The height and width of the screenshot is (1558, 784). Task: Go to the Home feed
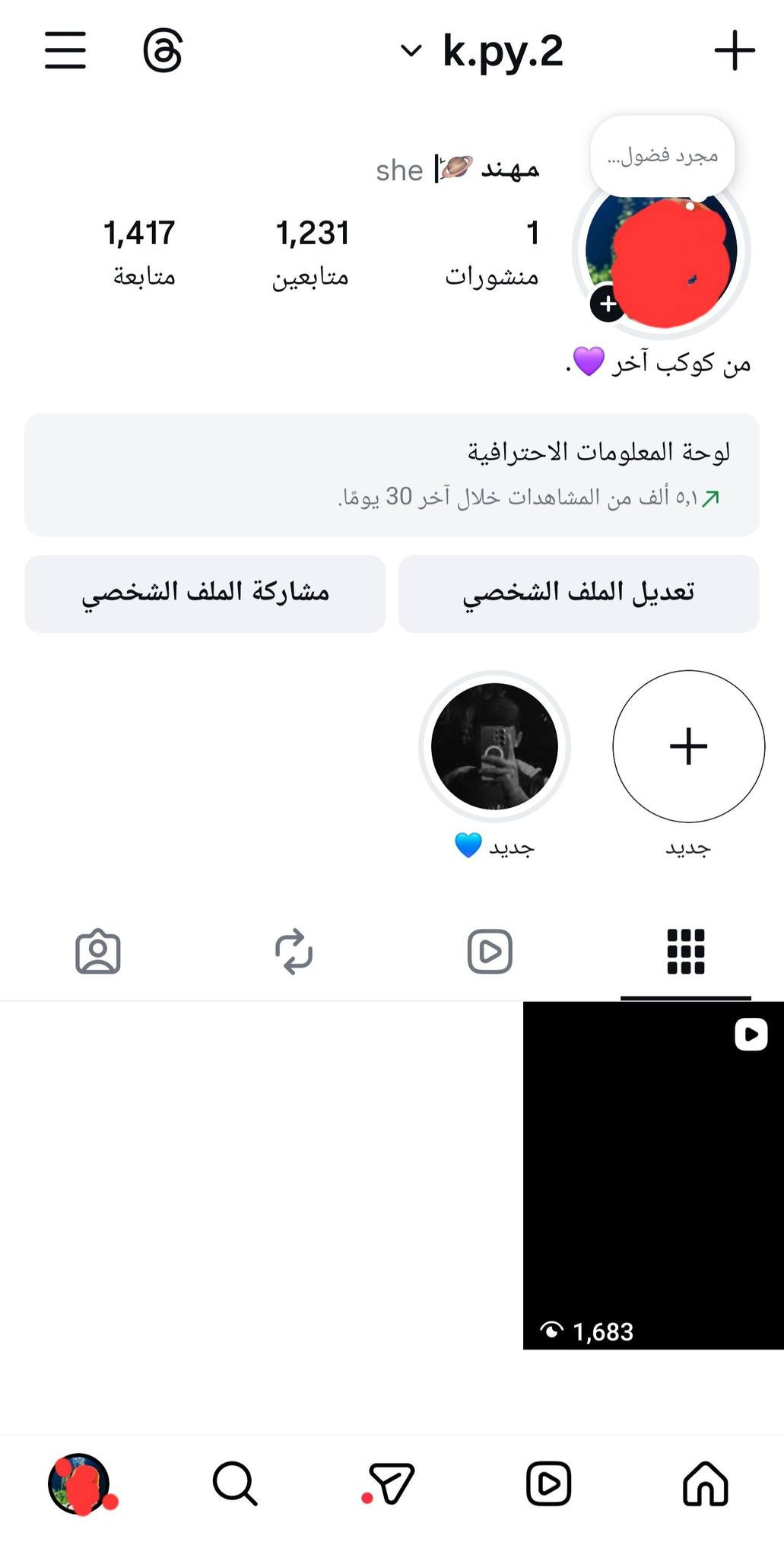pyautogui.click(x=705, y=1484)
